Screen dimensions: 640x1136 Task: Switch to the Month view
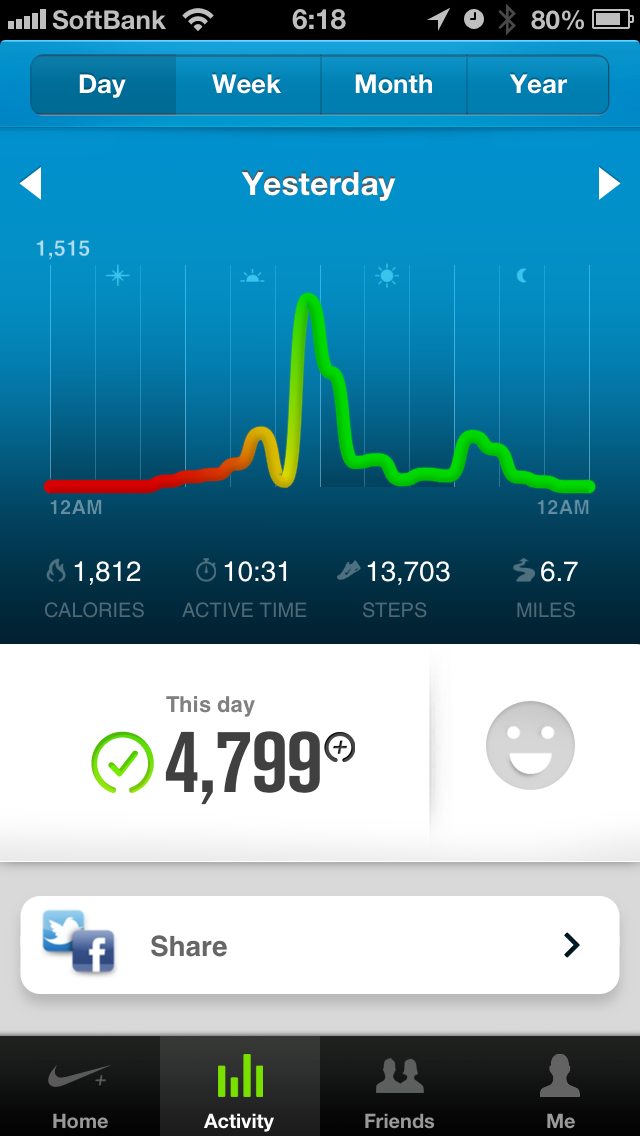[393, 85]
